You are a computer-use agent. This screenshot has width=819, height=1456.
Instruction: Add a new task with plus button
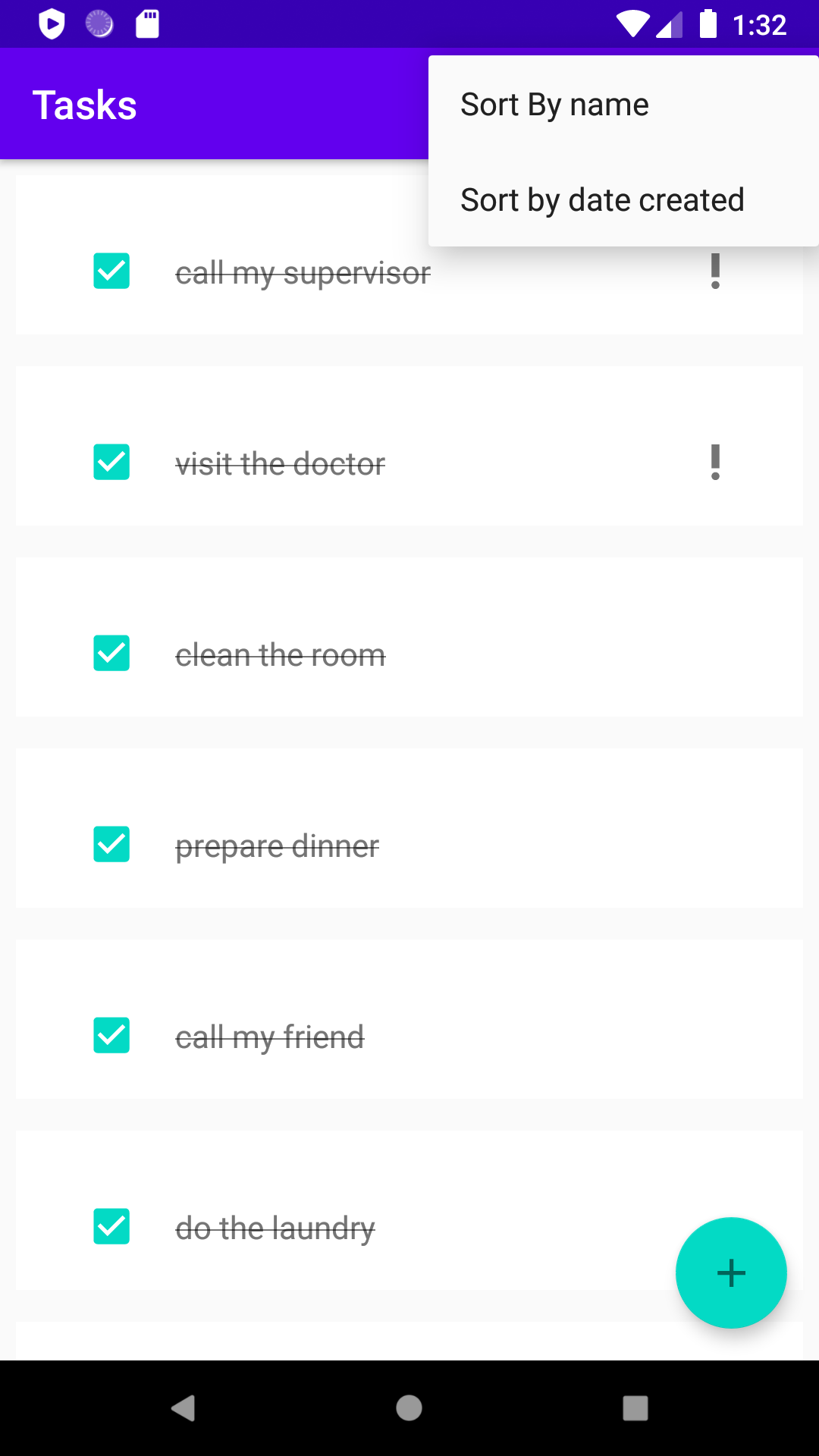coord(731,1272)
